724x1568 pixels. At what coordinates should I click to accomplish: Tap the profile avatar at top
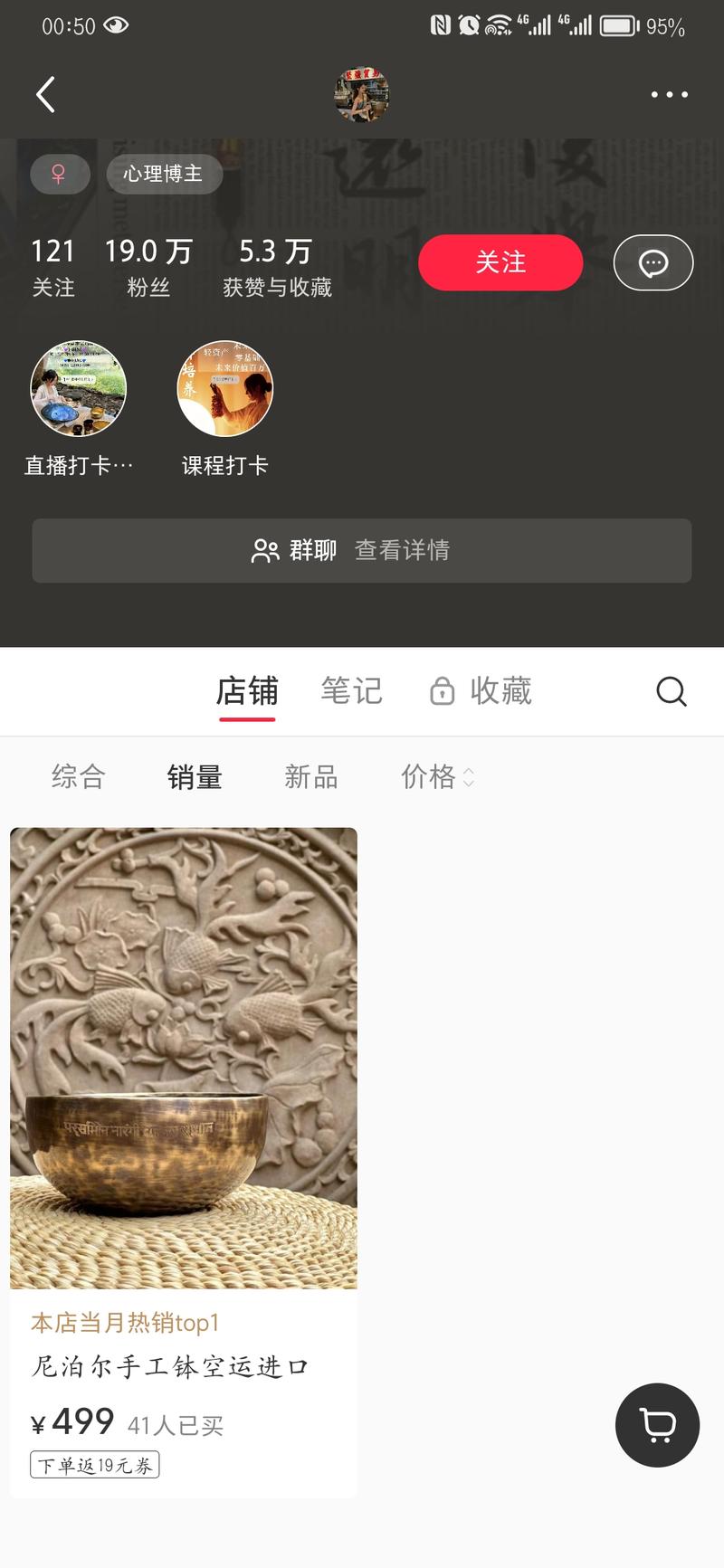click(x=362, y=94)
